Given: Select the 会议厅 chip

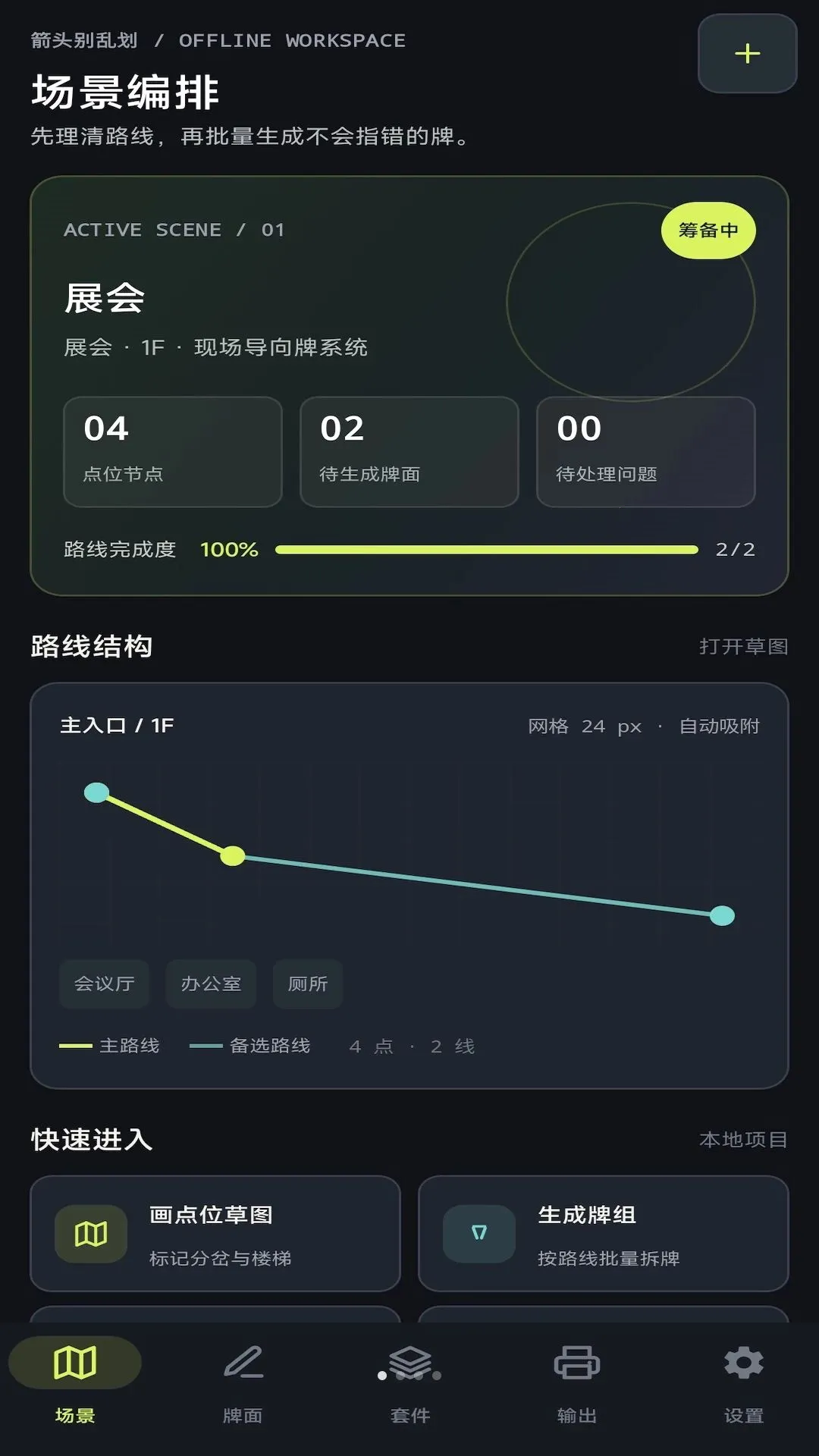Looking at the screenshot, I should [x=105, y=984].
